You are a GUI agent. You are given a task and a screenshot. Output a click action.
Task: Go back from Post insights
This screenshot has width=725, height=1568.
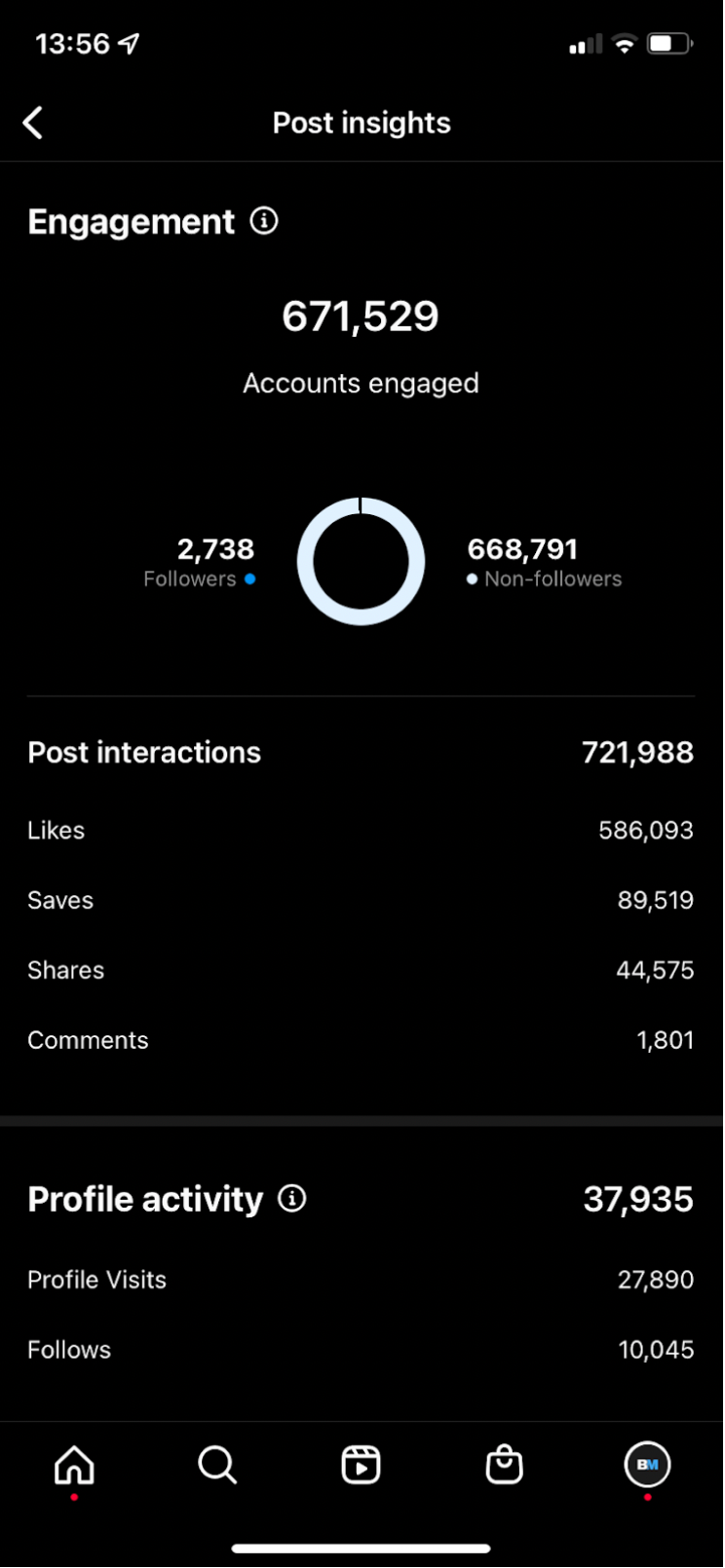coord(33,124)
